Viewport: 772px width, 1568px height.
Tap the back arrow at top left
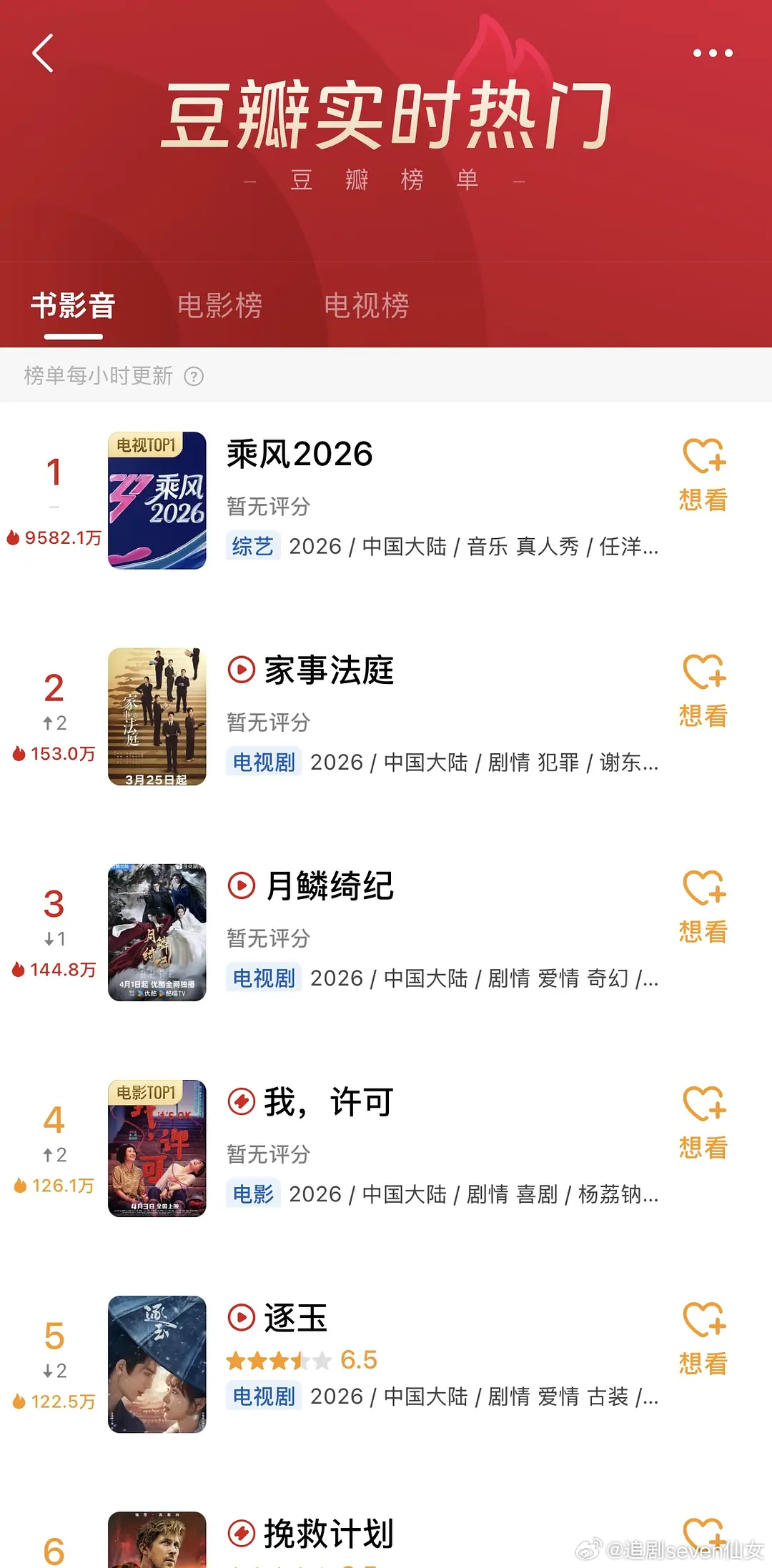43,54
